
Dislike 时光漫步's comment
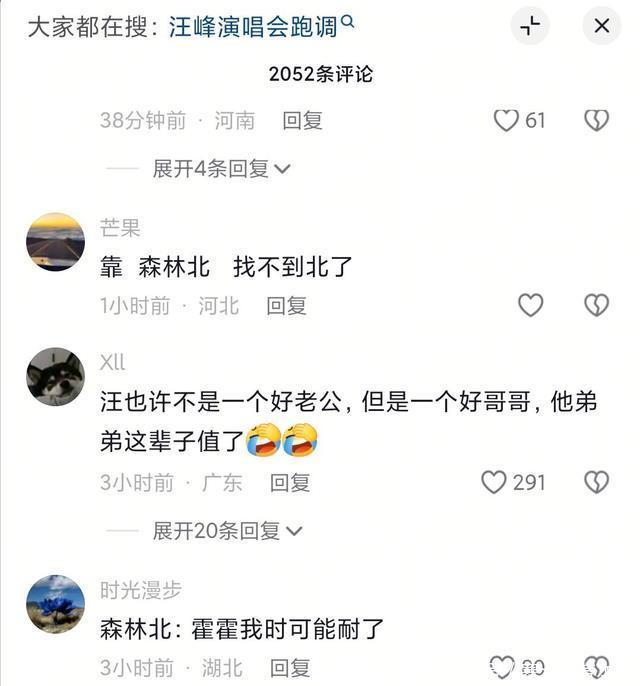pos(596,667)
